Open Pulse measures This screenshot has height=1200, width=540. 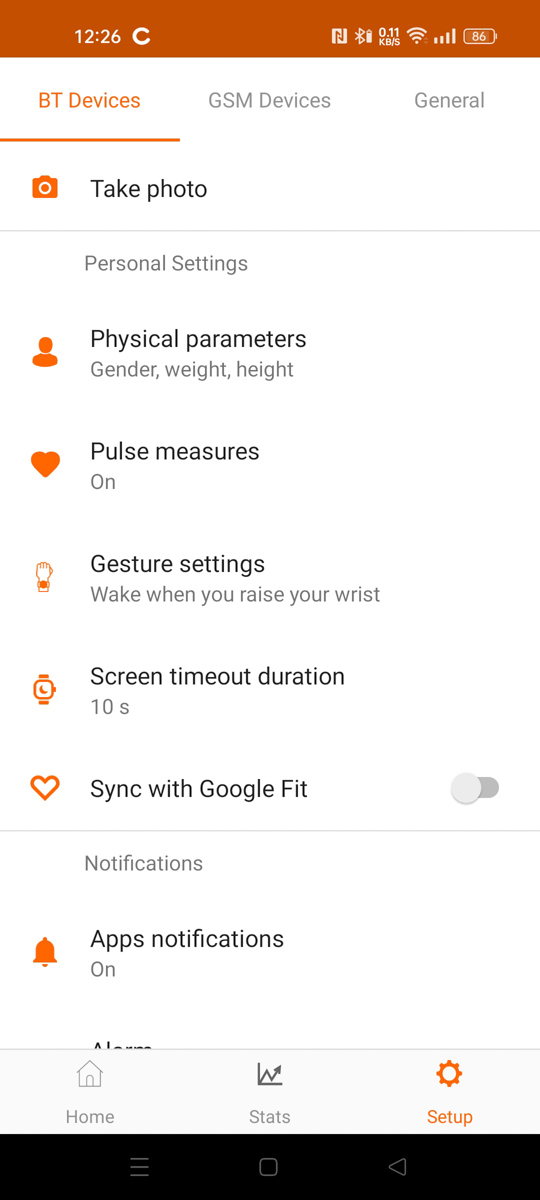tap(270, 466)
